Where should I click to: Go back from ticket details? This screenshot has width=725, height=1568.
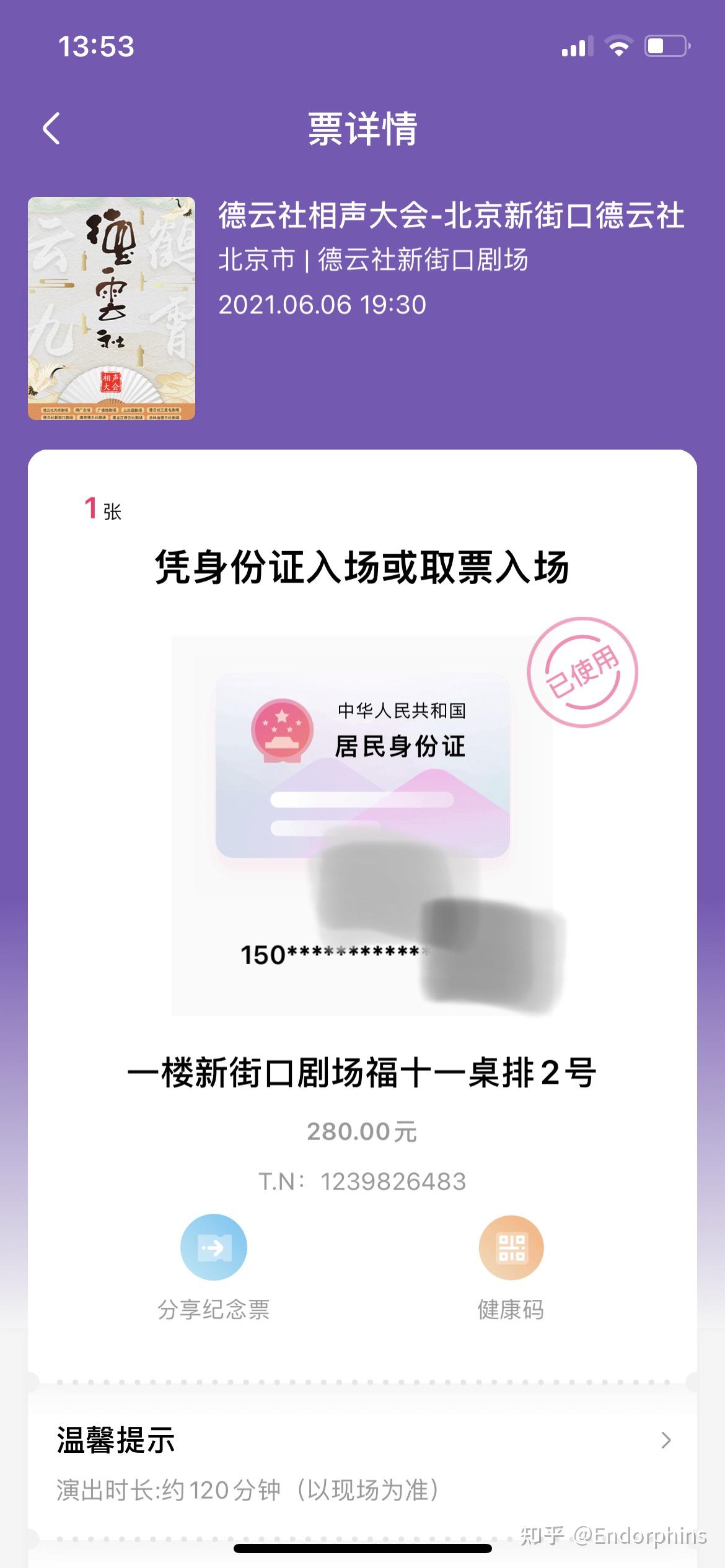tap(51, 129)
